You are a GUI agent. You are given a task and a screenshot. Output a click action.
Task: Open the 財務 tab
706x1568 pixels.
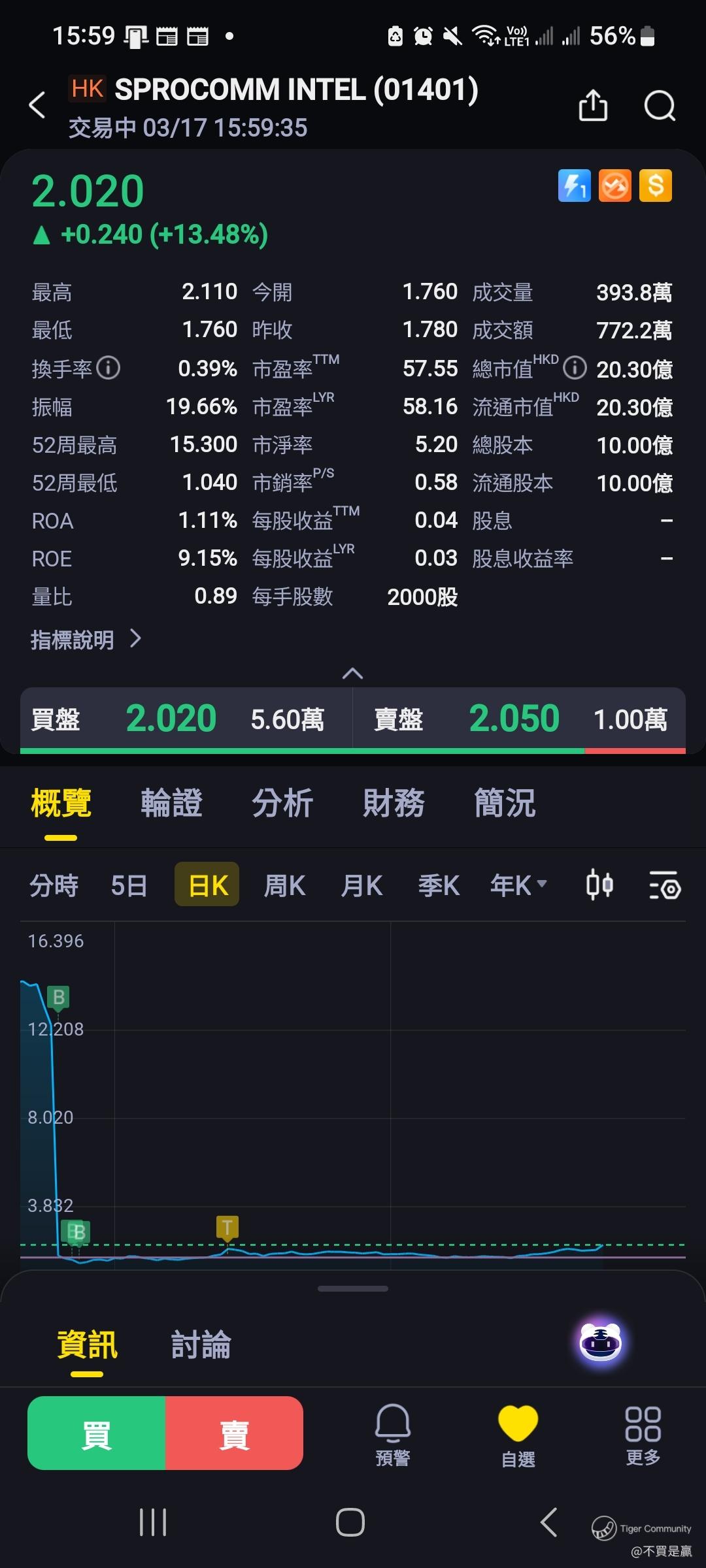pos(394,803)
